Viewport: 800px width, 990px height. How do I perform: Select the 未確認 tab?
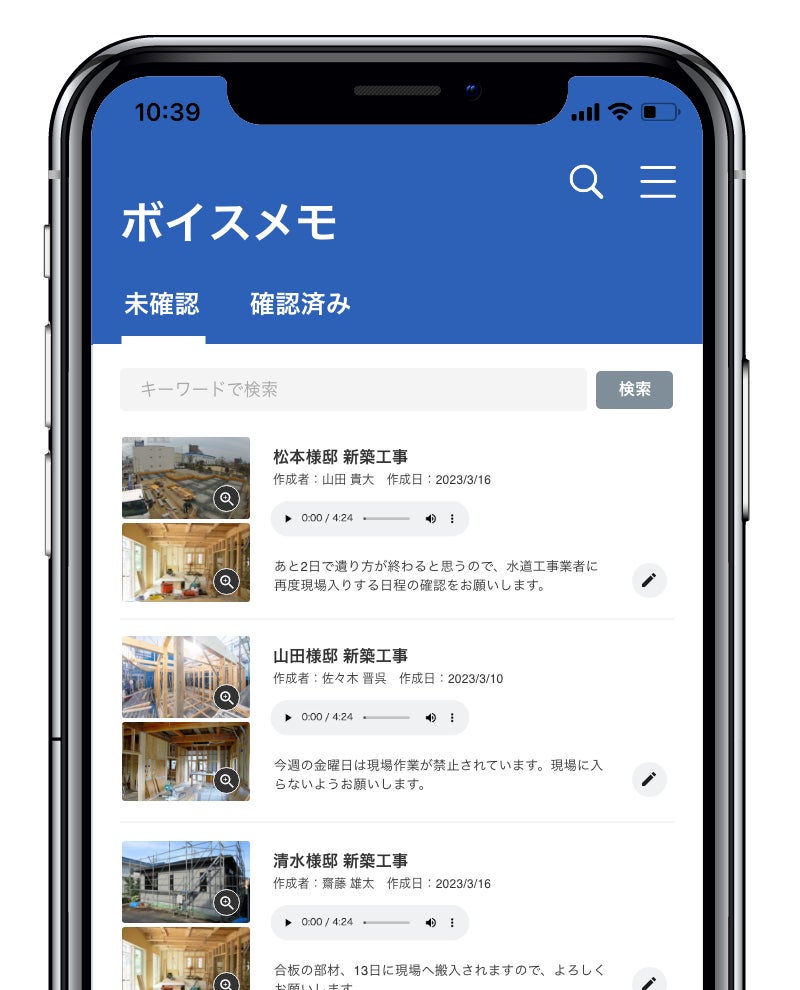(x=162, y=304)
